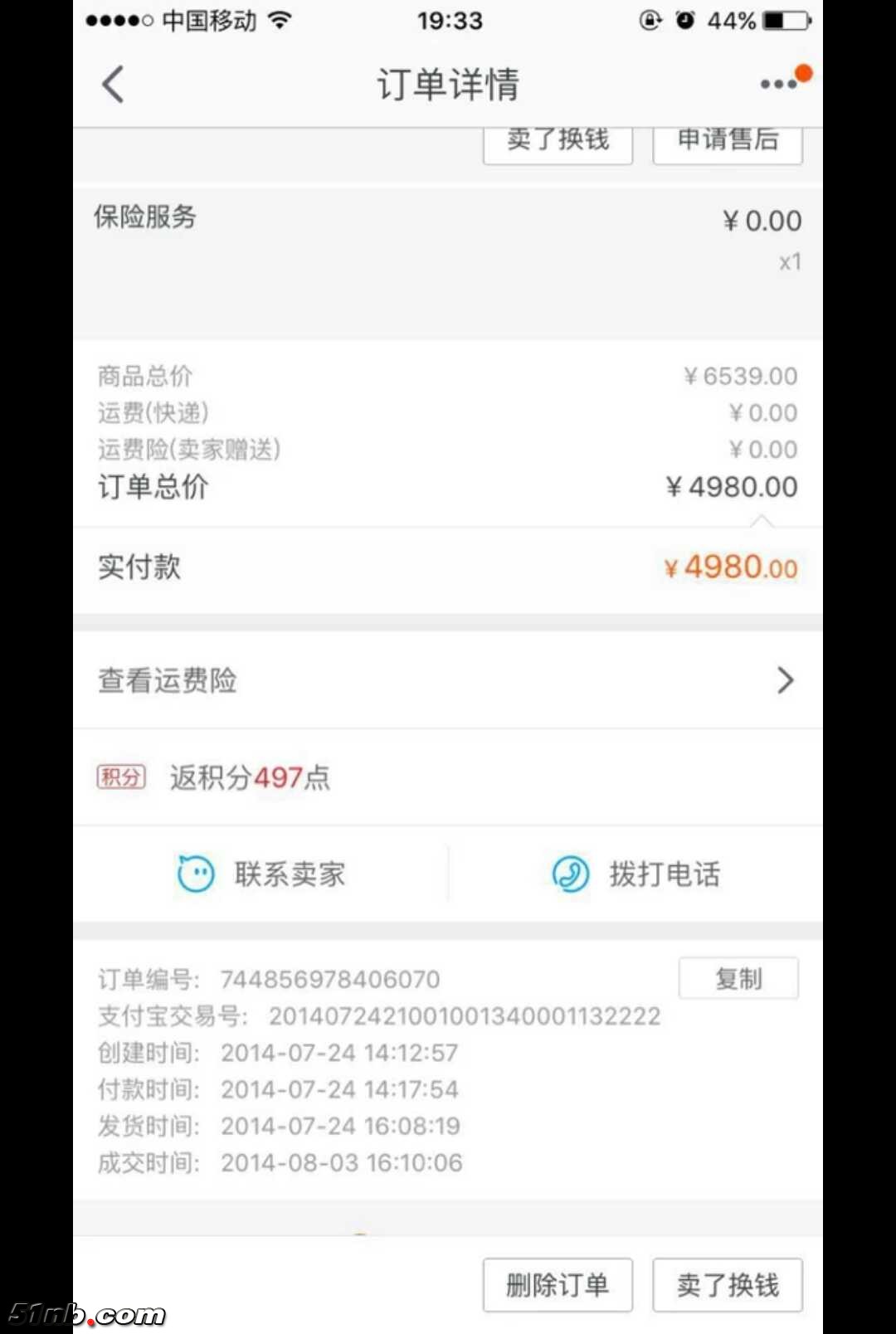This screenshot has height=1334, width=896.
Task: Tap the back arrow to leave order details
Action: (x=114, y=84)
